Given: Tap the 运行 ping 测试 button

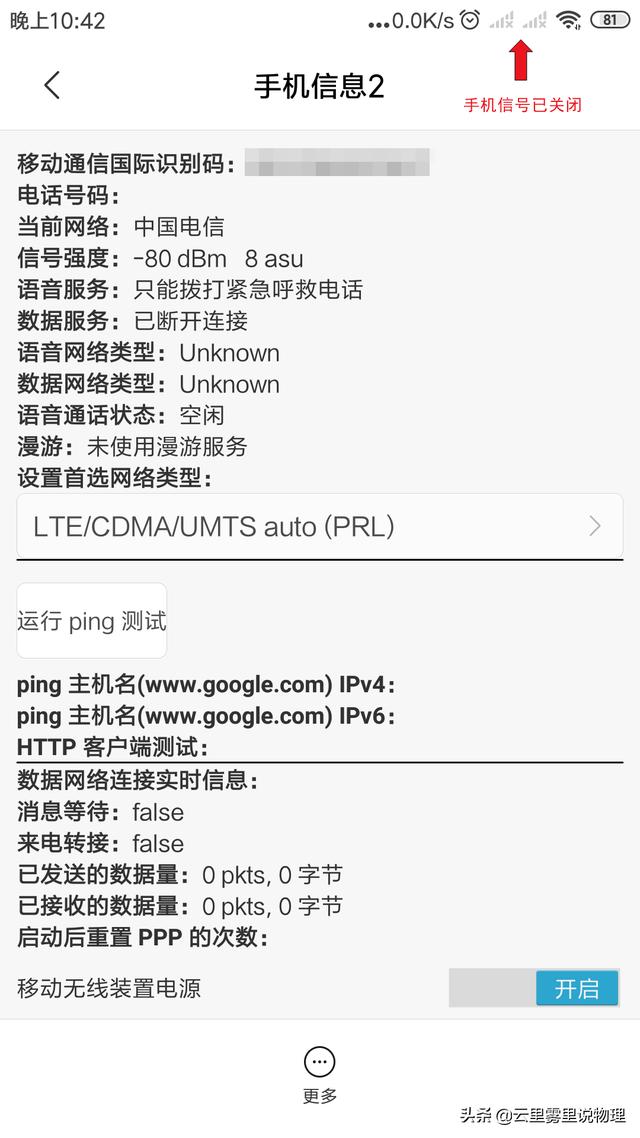Looking at the screenshot, I should [92, 621].
